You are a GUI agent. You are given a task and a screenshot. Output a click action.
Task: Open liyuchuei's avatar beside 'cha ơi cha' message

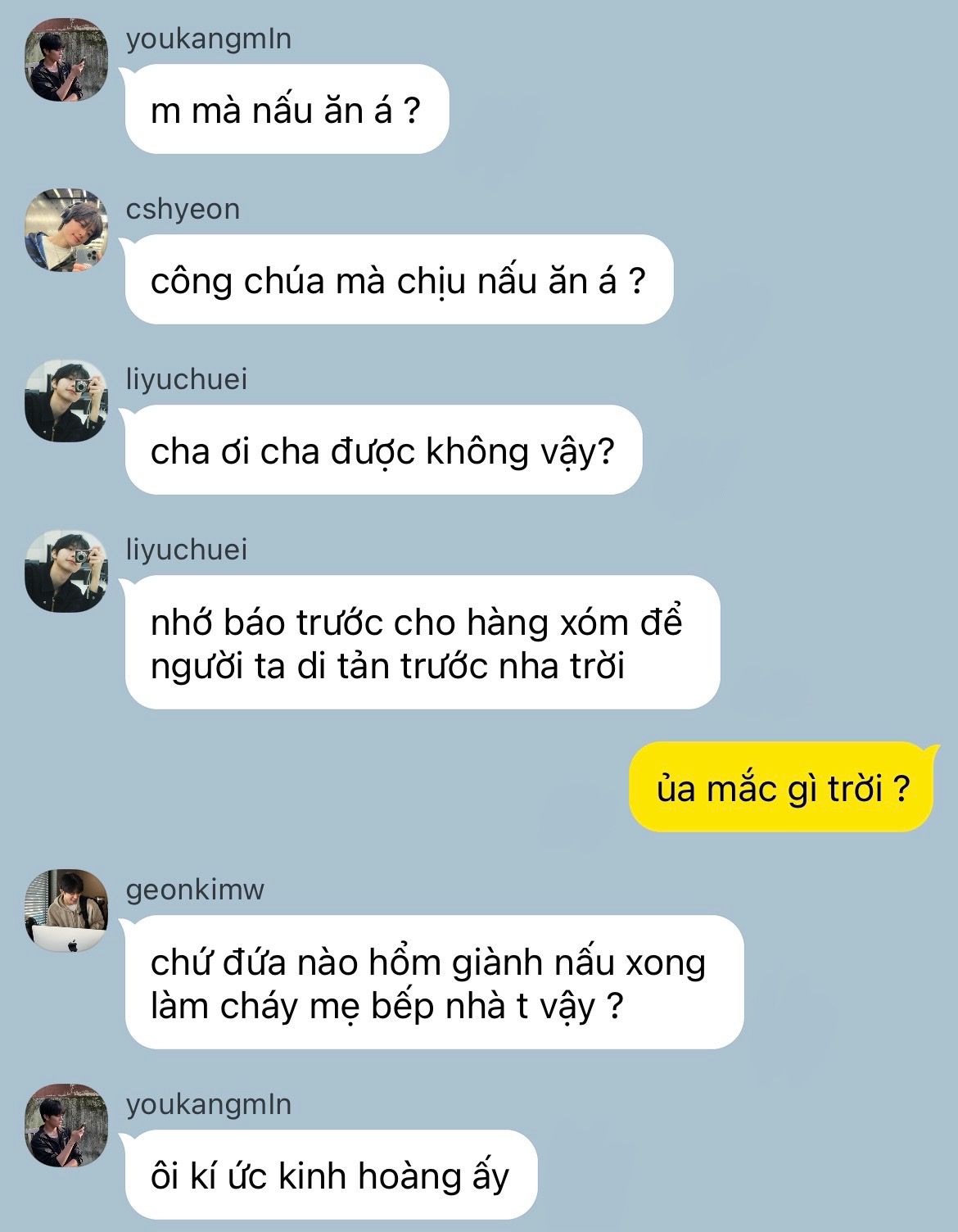(x=67, y=401)
